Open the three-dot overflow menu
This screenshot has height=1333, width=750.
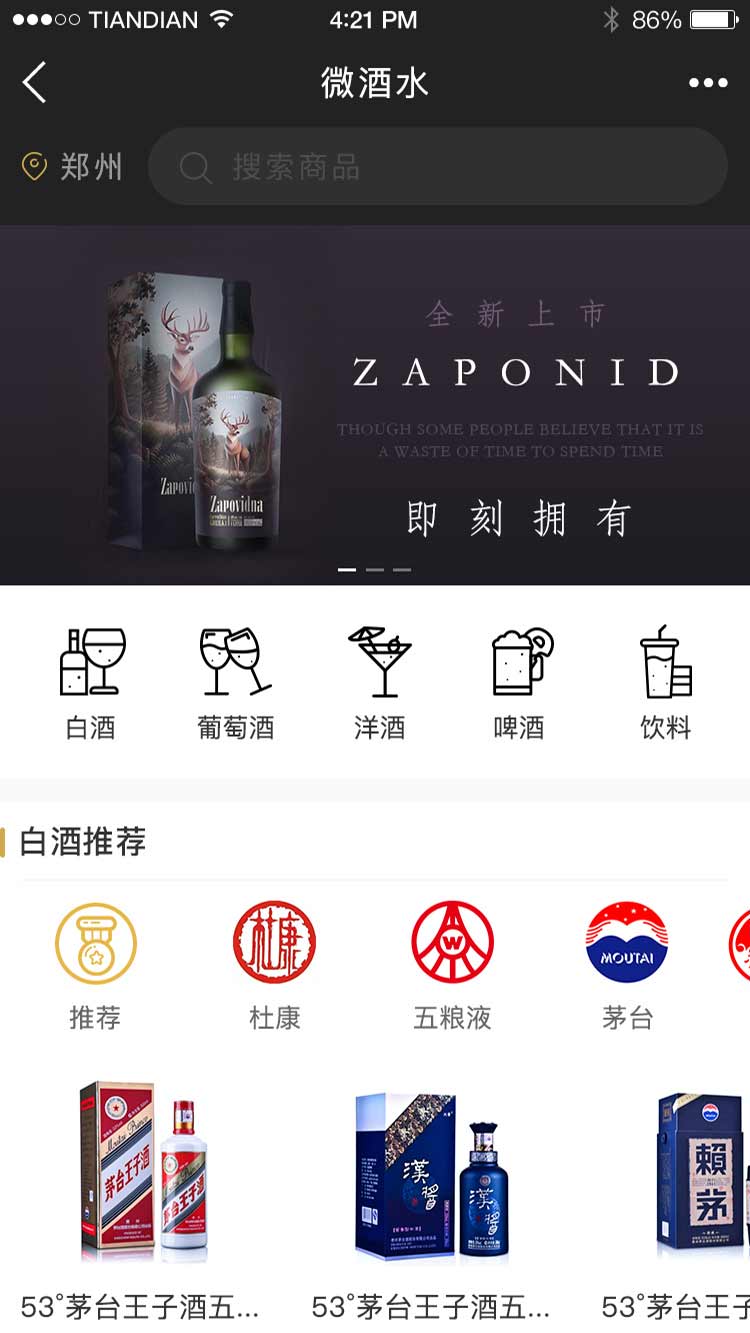(708, 83)
